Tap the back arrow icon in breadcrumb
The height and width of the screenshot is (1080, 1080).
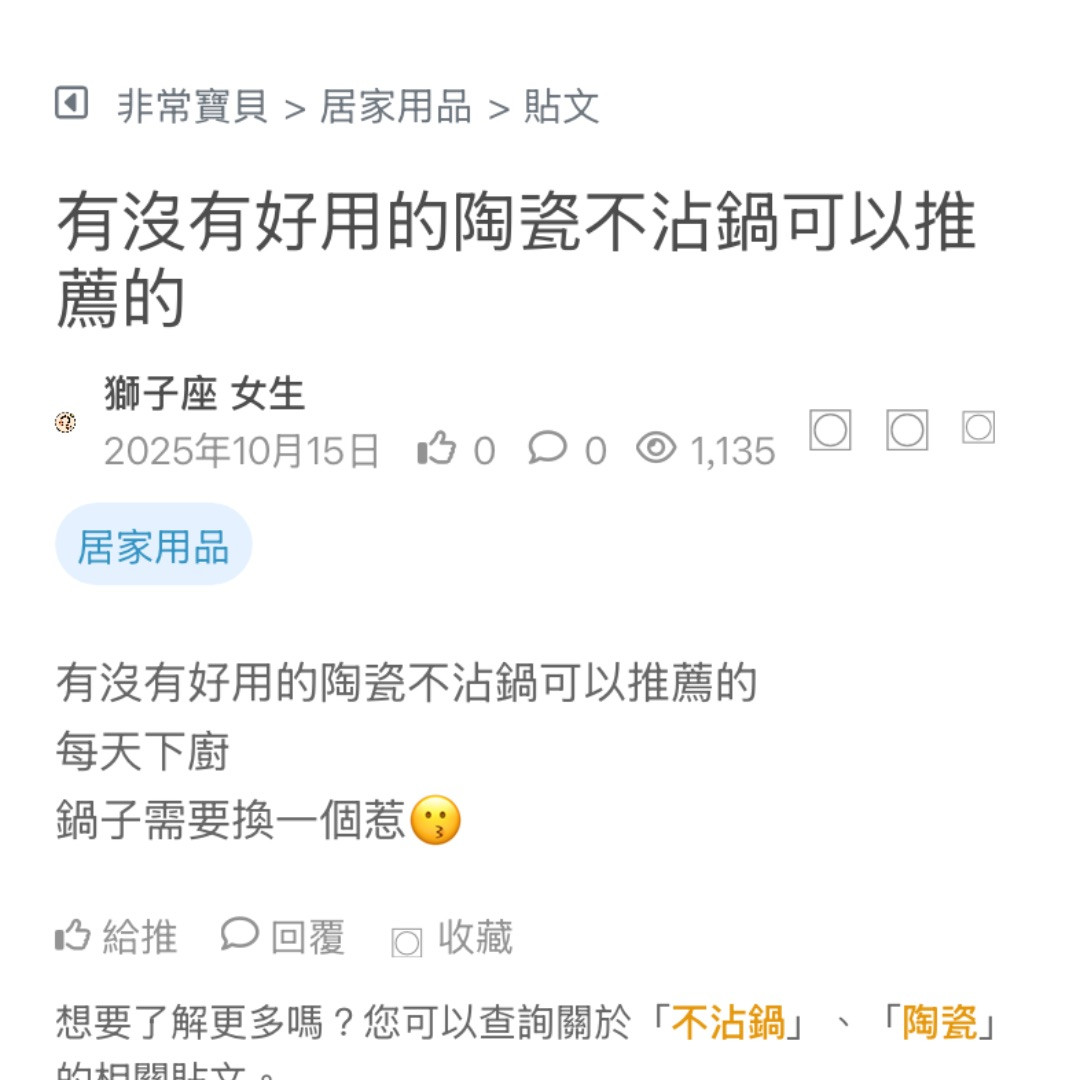[x=71, y=103]
